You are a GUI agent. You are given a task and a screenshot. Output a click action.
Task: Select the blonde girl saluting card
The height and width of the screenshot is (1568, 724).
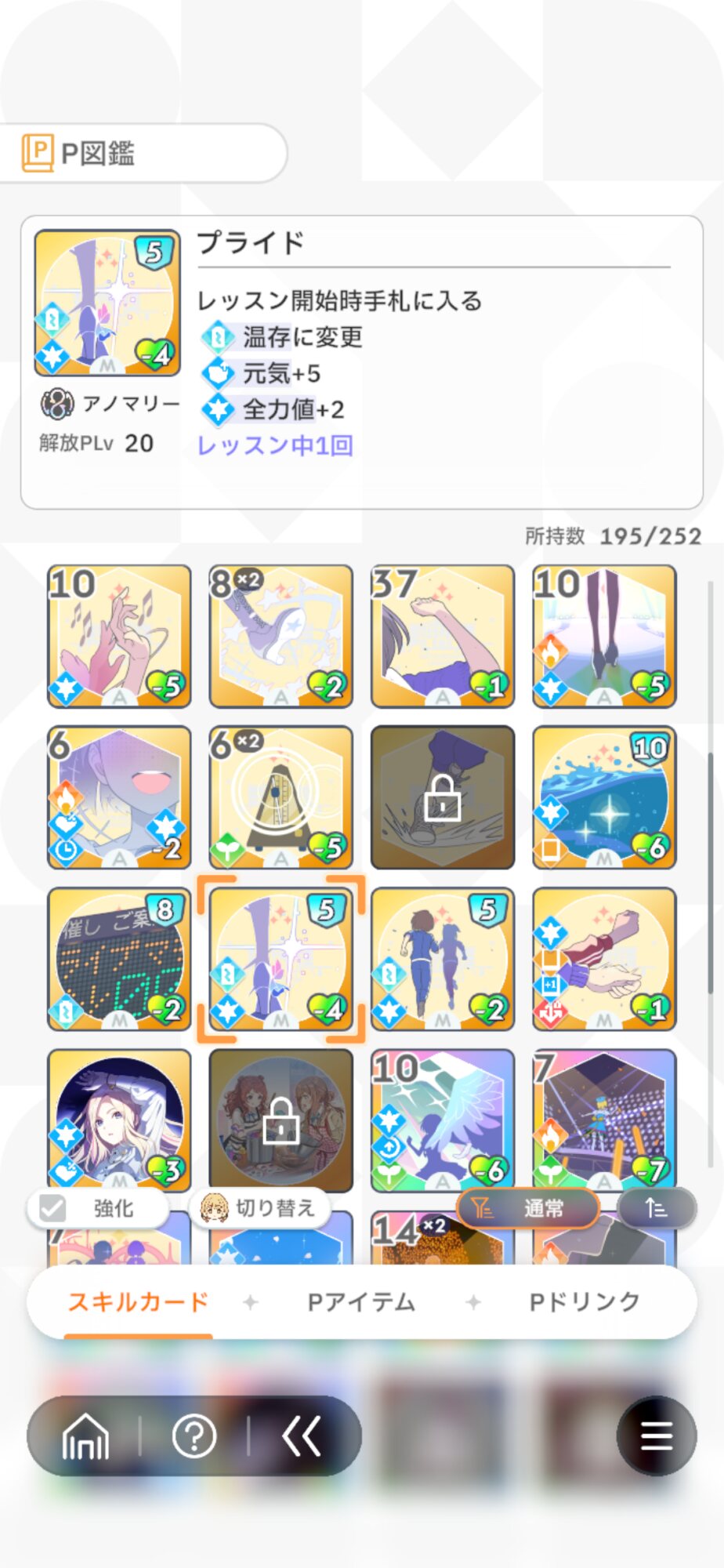[x=119, y=1120]
